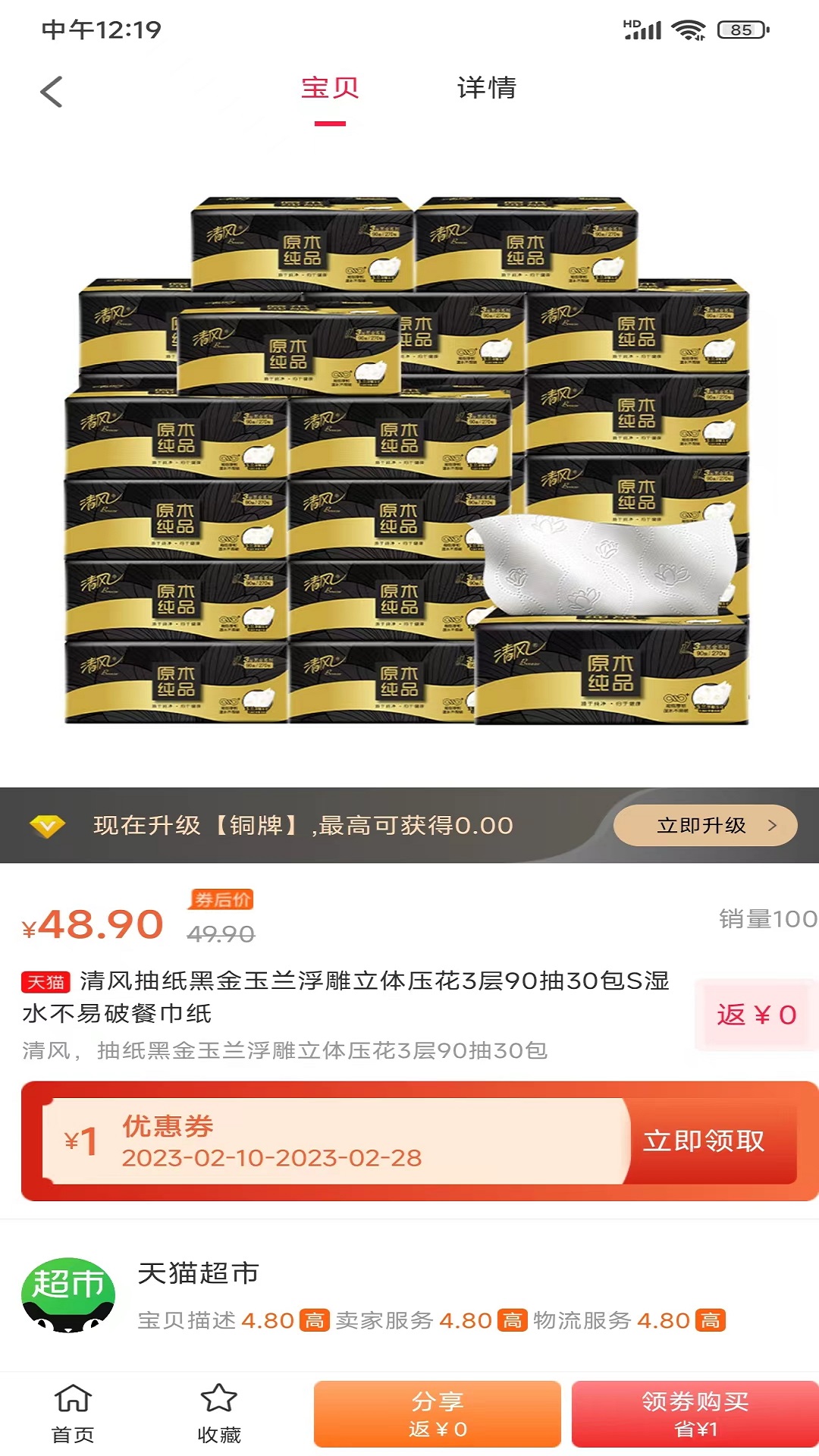The width and height of the screenshot is (819, 1456).
Task: Open the 天猫超市 store
Action: [x=199, y=1273]
